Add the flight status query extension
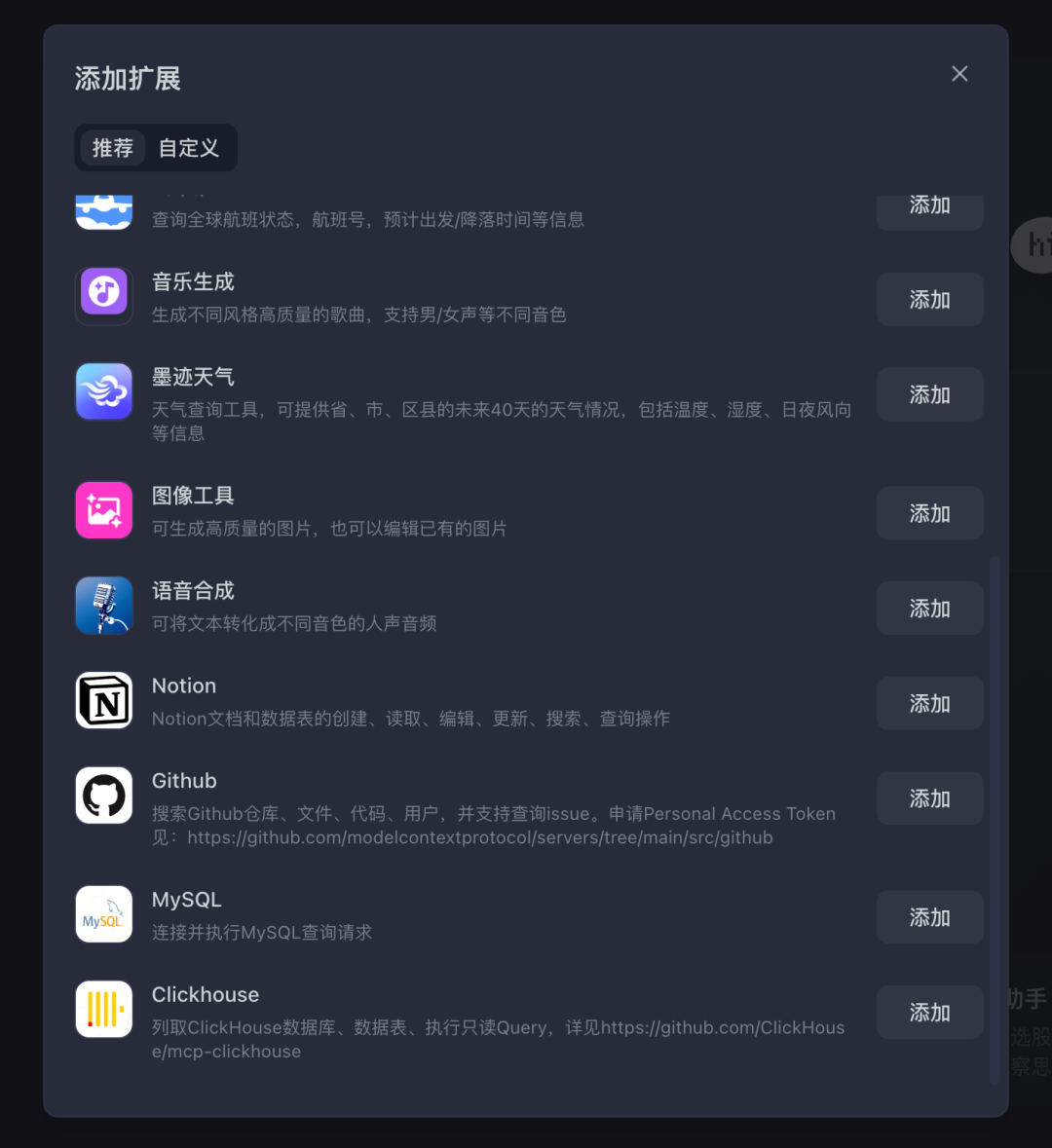1052x1148 pixels. (929, 209)
